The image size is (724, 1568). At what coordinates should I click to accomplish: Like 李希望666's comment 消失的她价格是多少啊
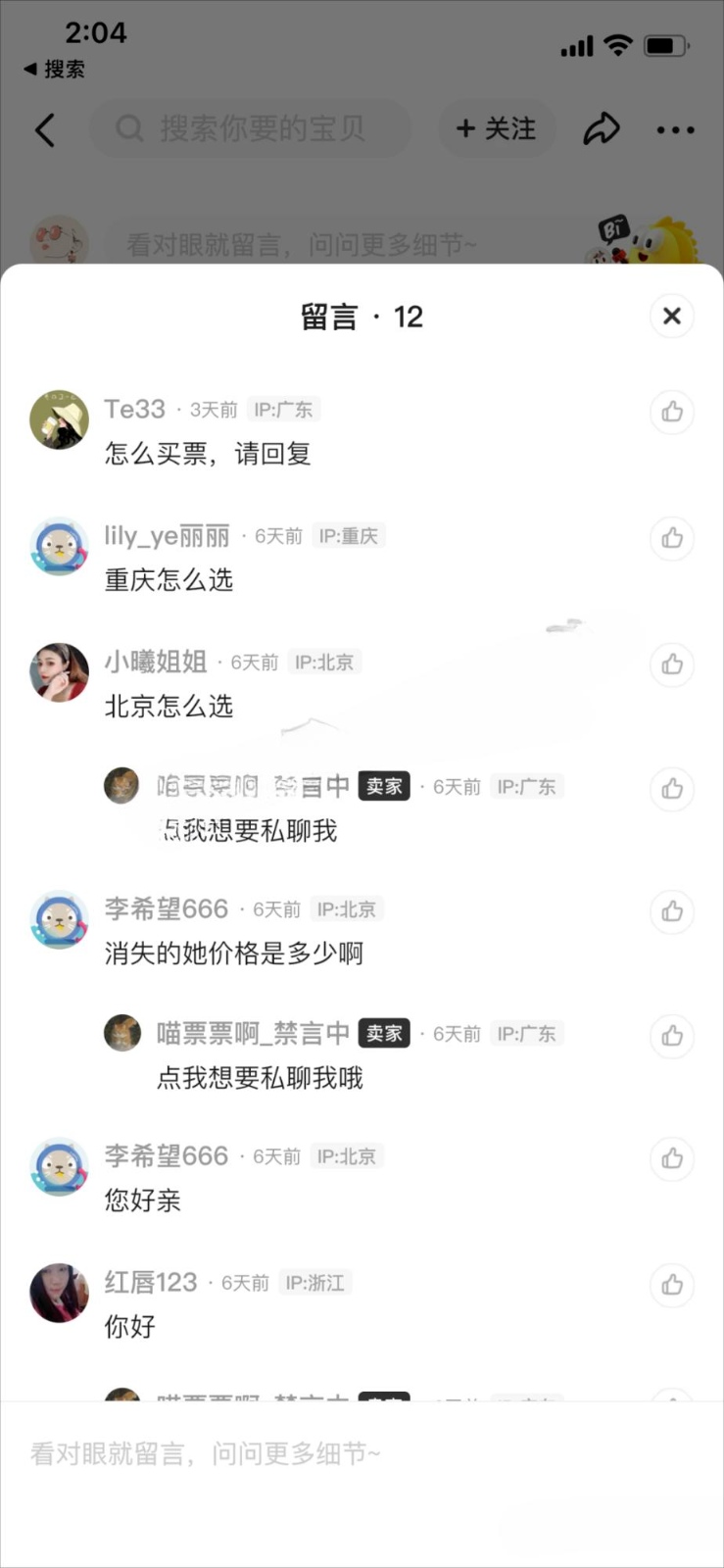pos(671,911)
